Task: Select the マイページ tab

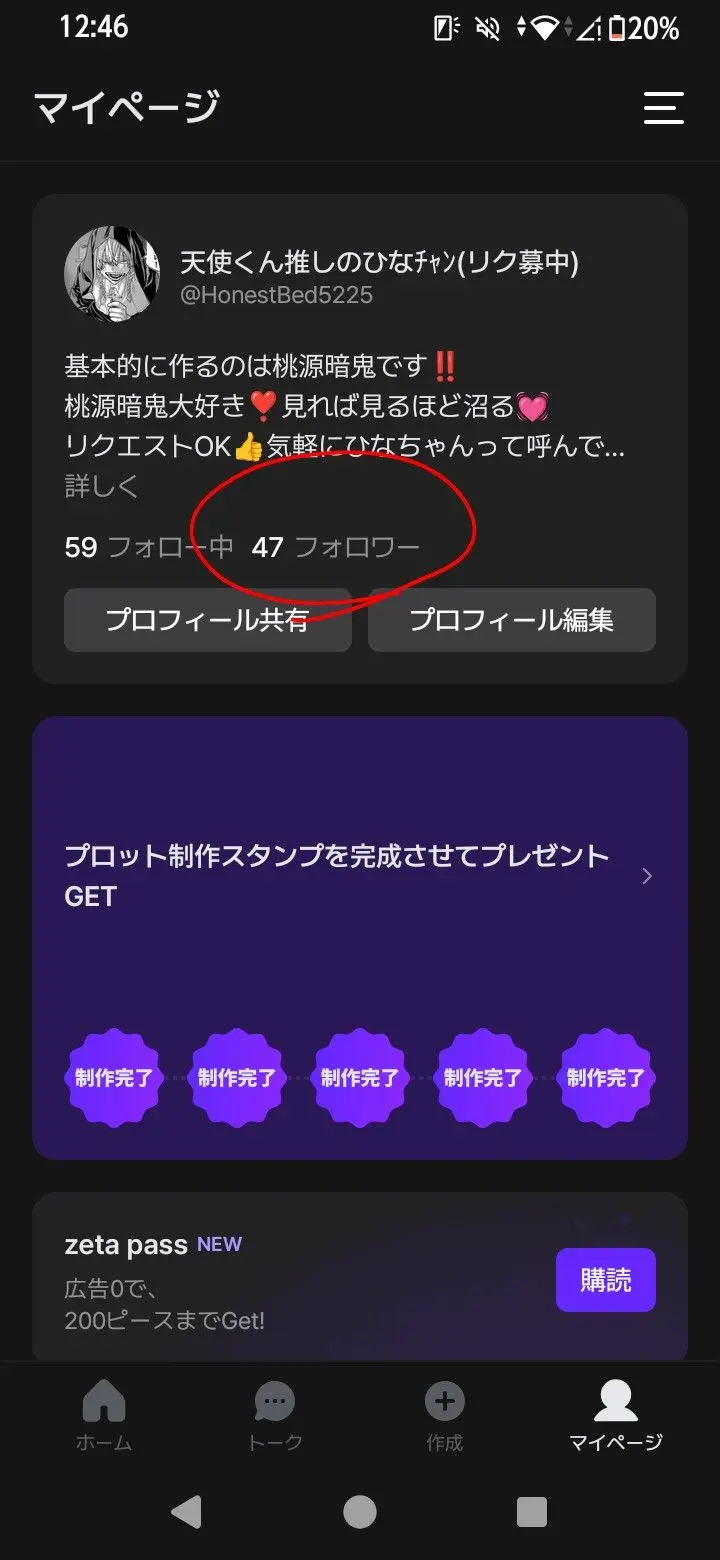Action: [616, 1416]
